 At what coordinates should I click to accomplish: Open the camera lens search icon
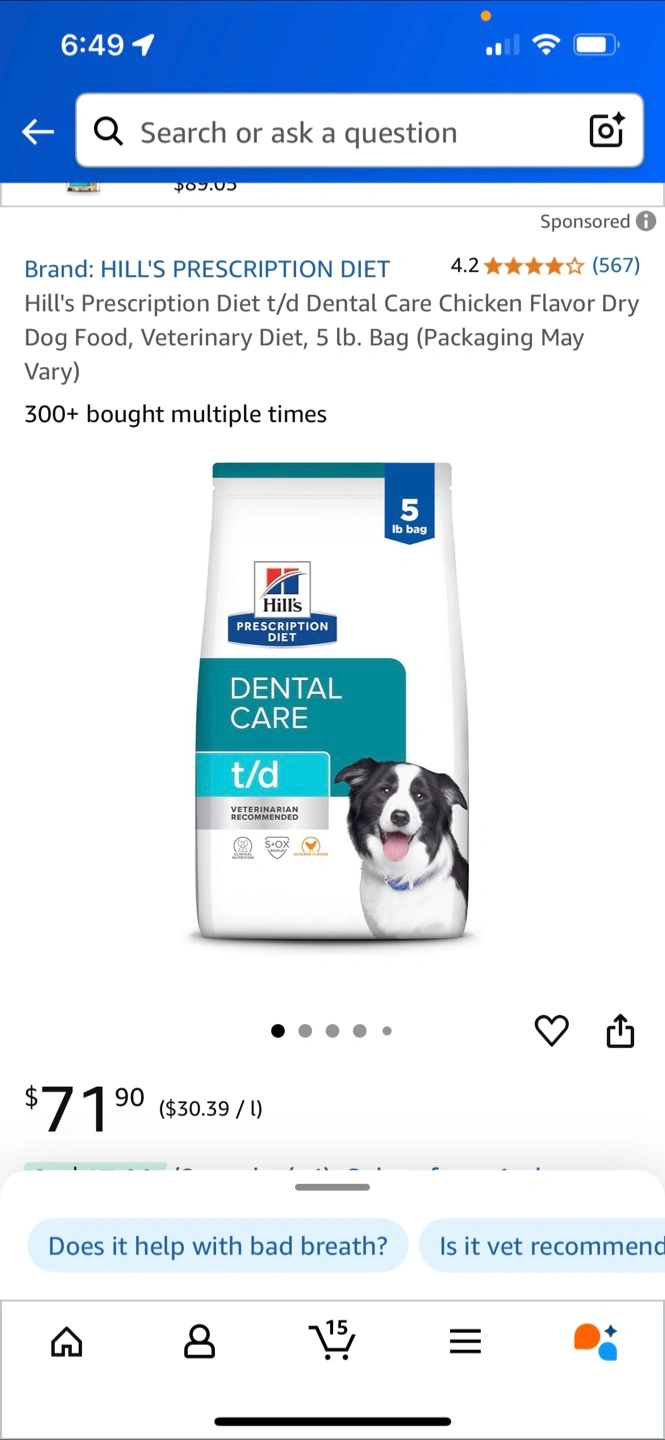point(606,131)
